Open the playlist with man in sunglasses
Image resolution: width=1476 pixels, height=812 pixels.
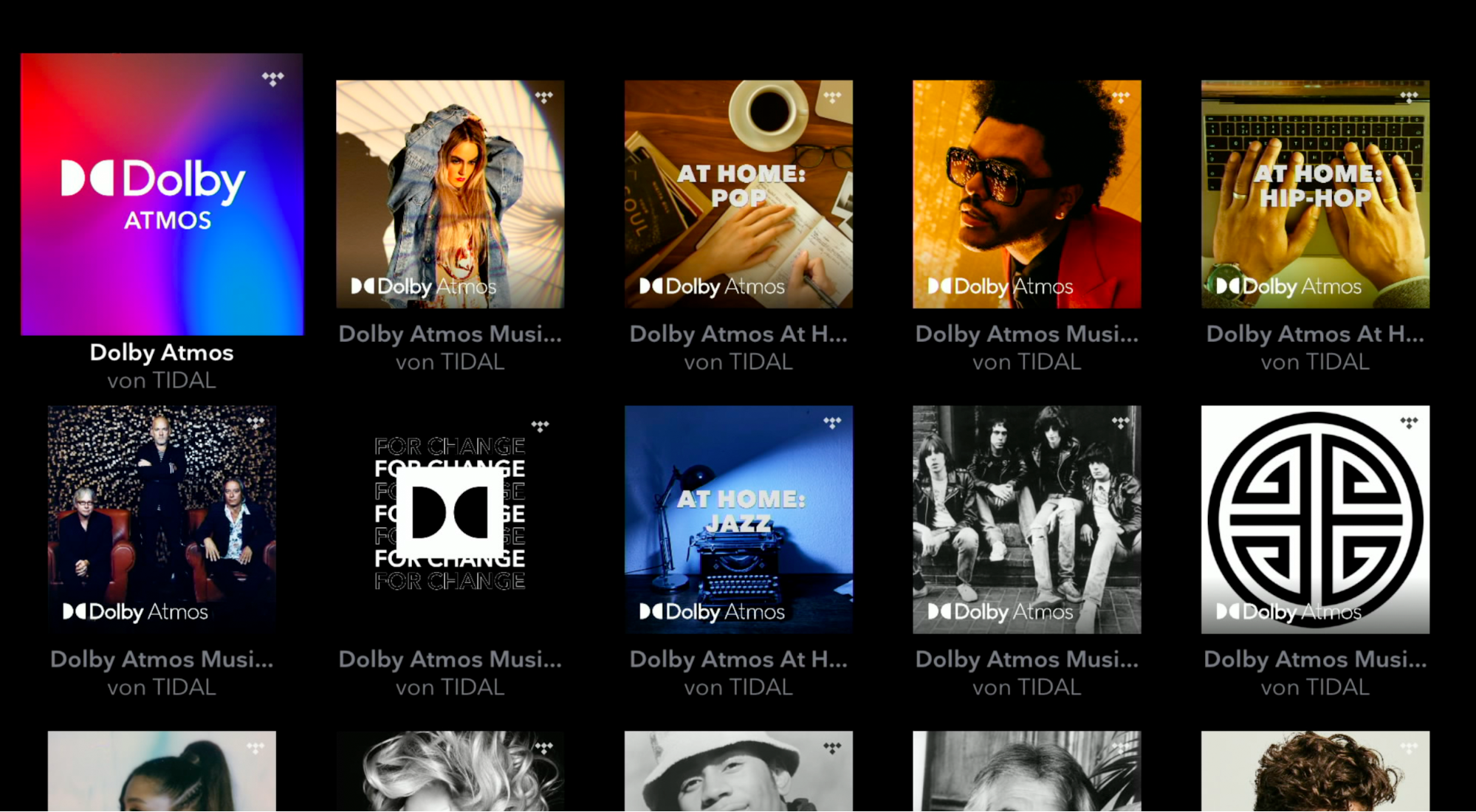pos(1026,194)
